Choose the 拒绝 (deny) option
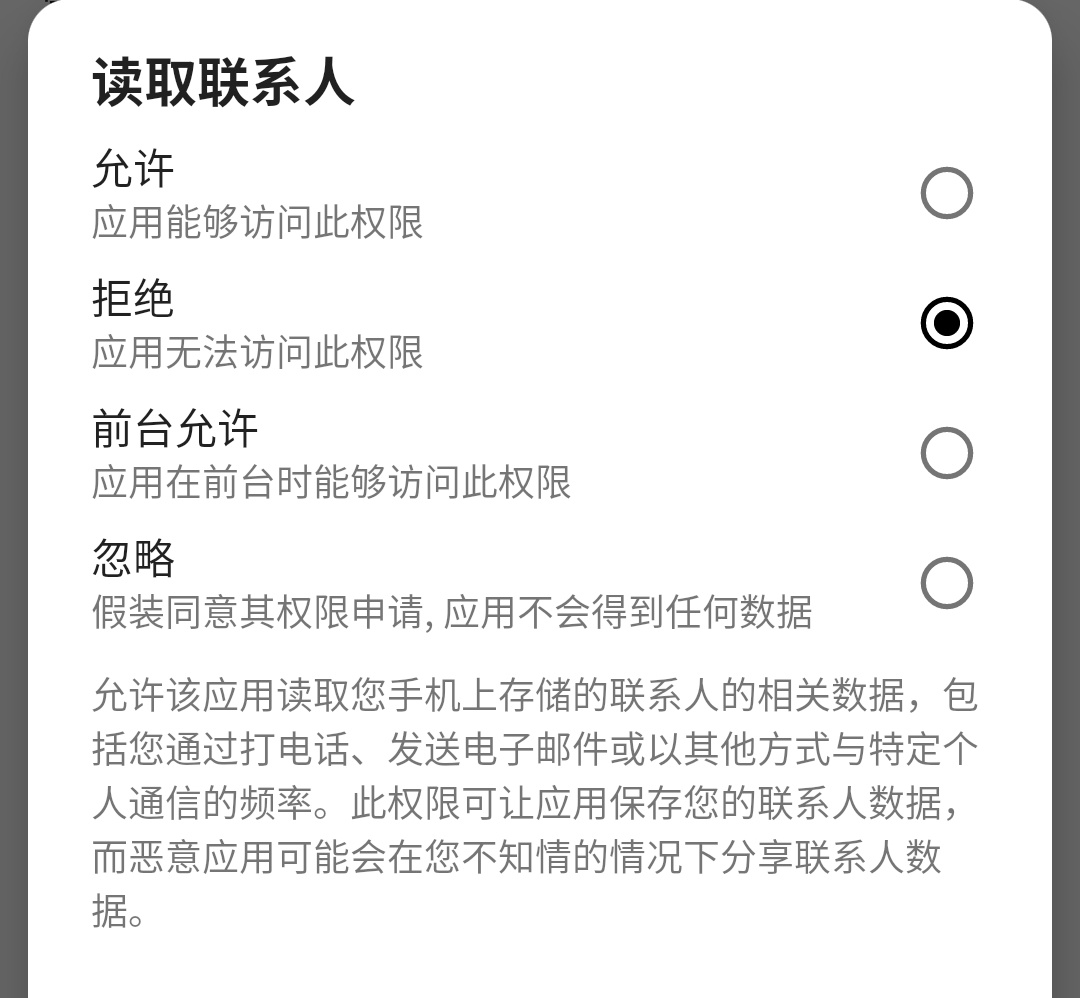 pos(945,323)
